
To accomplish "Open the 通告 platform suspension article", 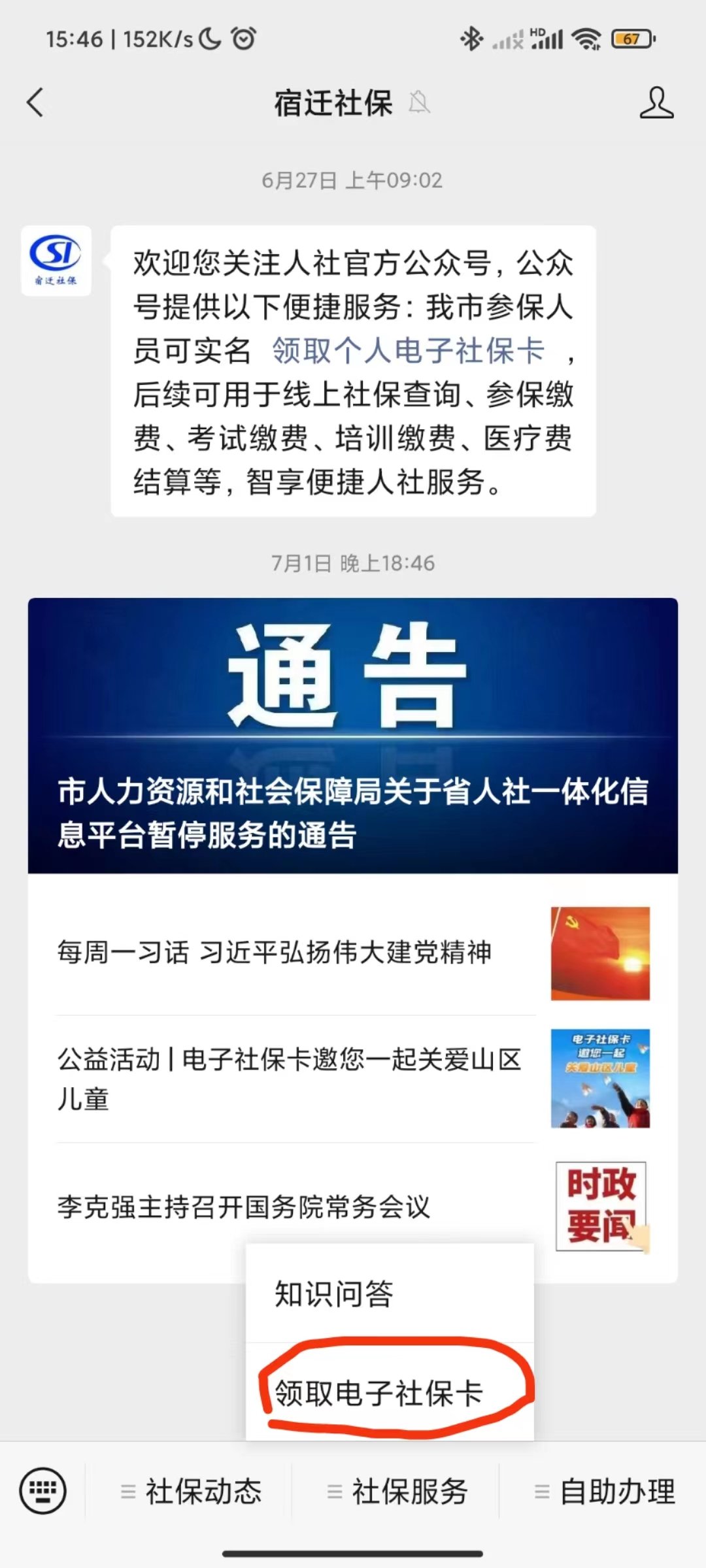I will pyautogui.click(x=353, y=735).
